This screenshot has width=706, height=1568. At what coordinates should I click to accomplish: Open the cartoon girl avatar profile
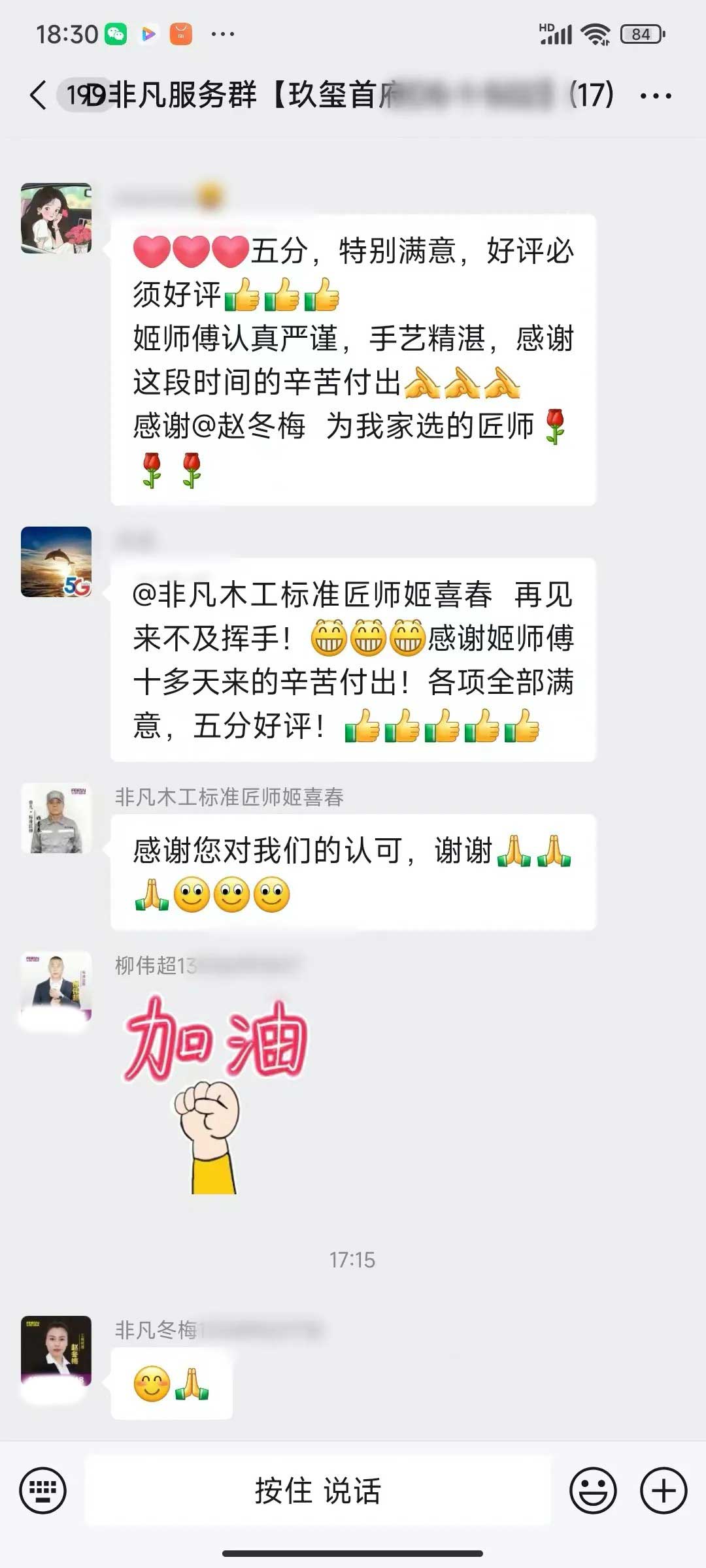(x=56, y=218)
